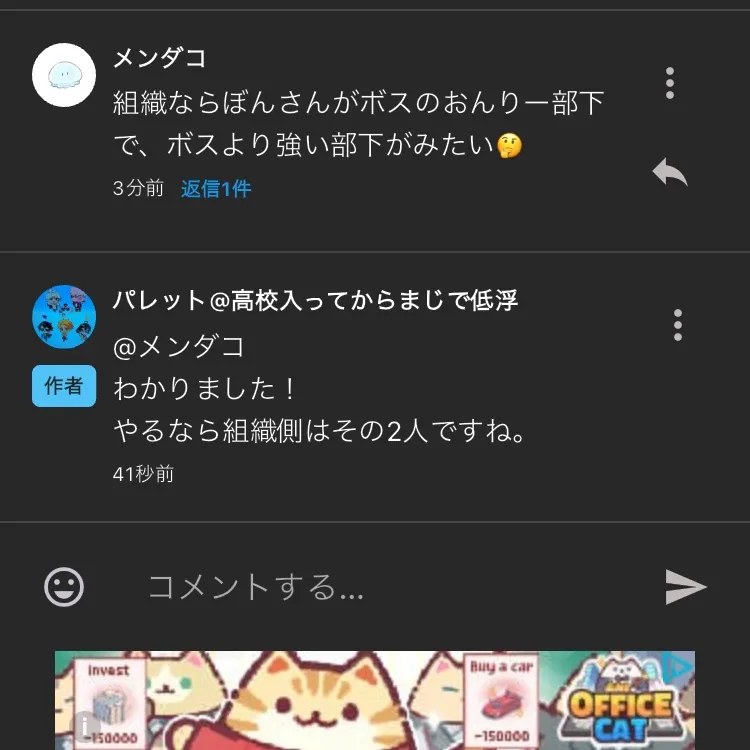This screenshot has height=750, width=750.
Task: Open overflow menu on メンダコ's comment
Action: click(670, 83)
